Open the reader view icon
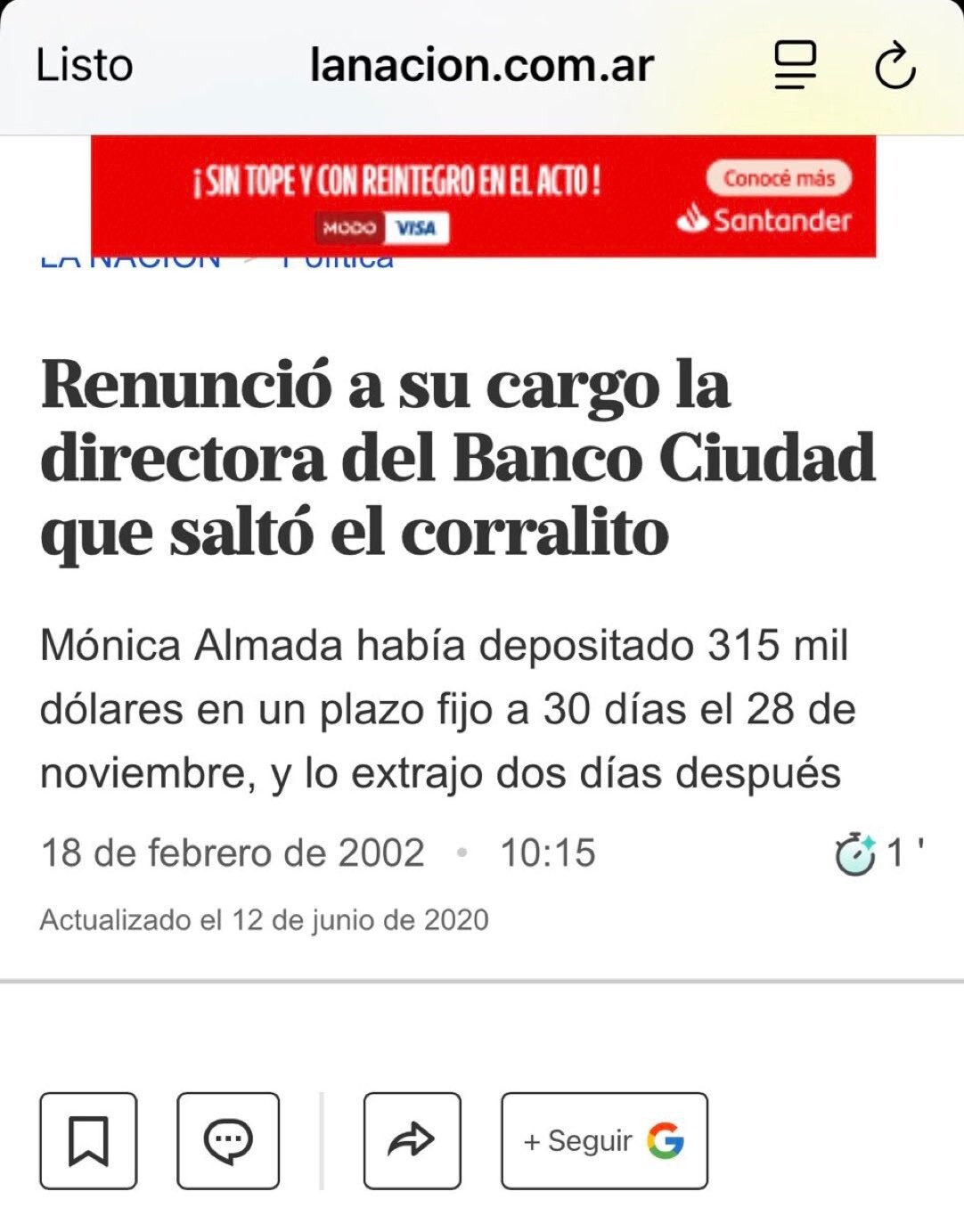Screen dimensions: 964x1232 [795, 65]
